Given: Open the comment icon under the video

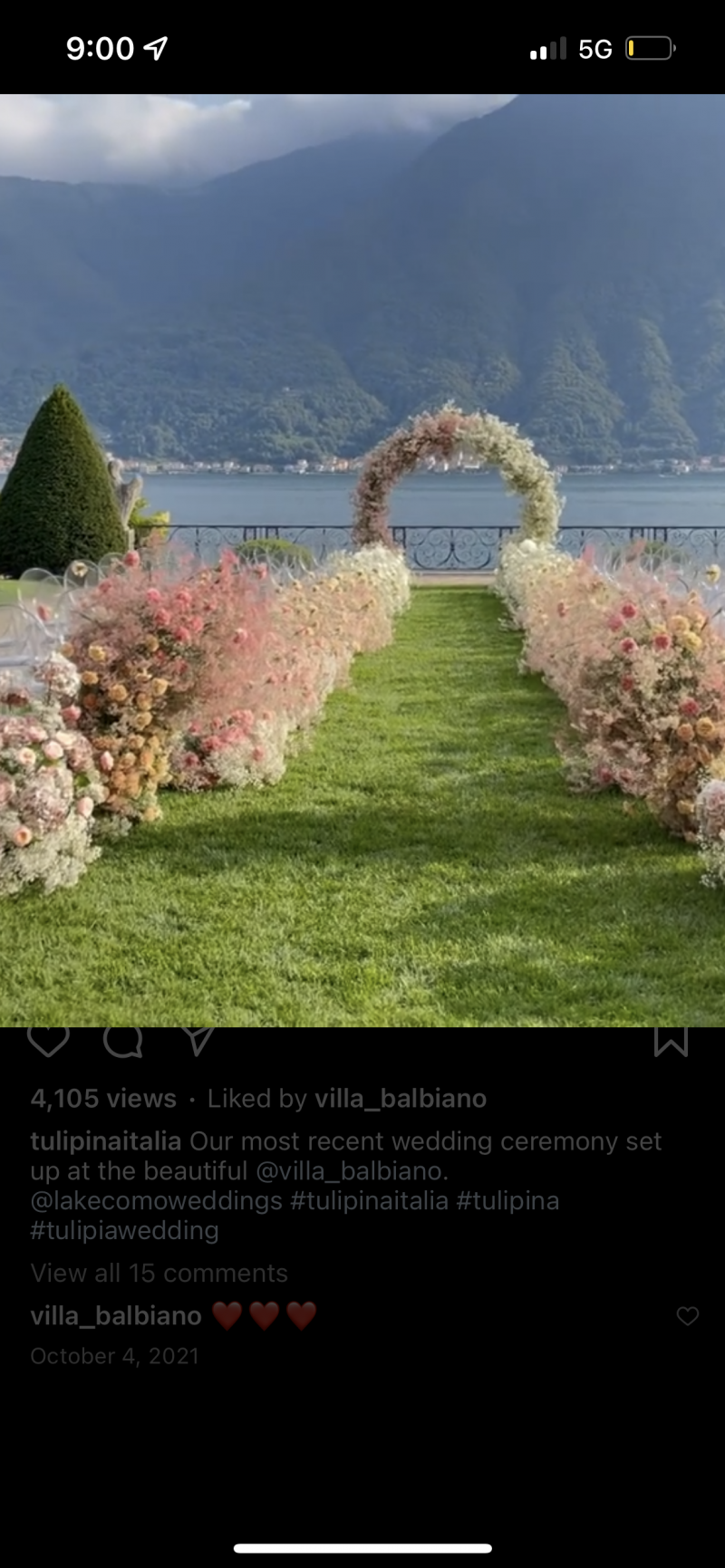Looking at the screenshot, I should [x=122, y=1041].
